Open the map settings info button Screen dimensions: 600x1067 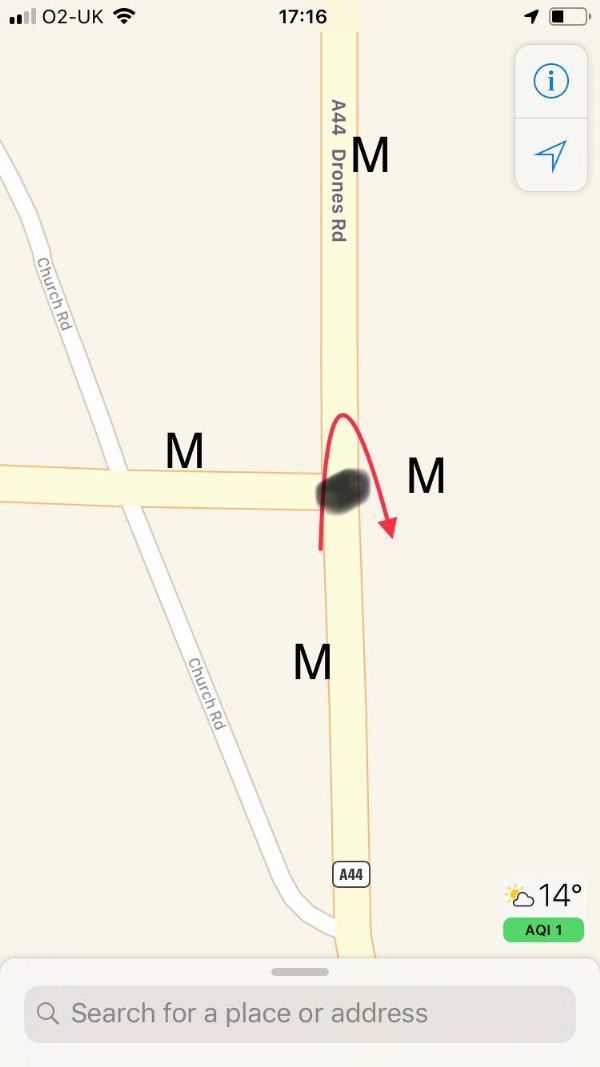[551, 82]
